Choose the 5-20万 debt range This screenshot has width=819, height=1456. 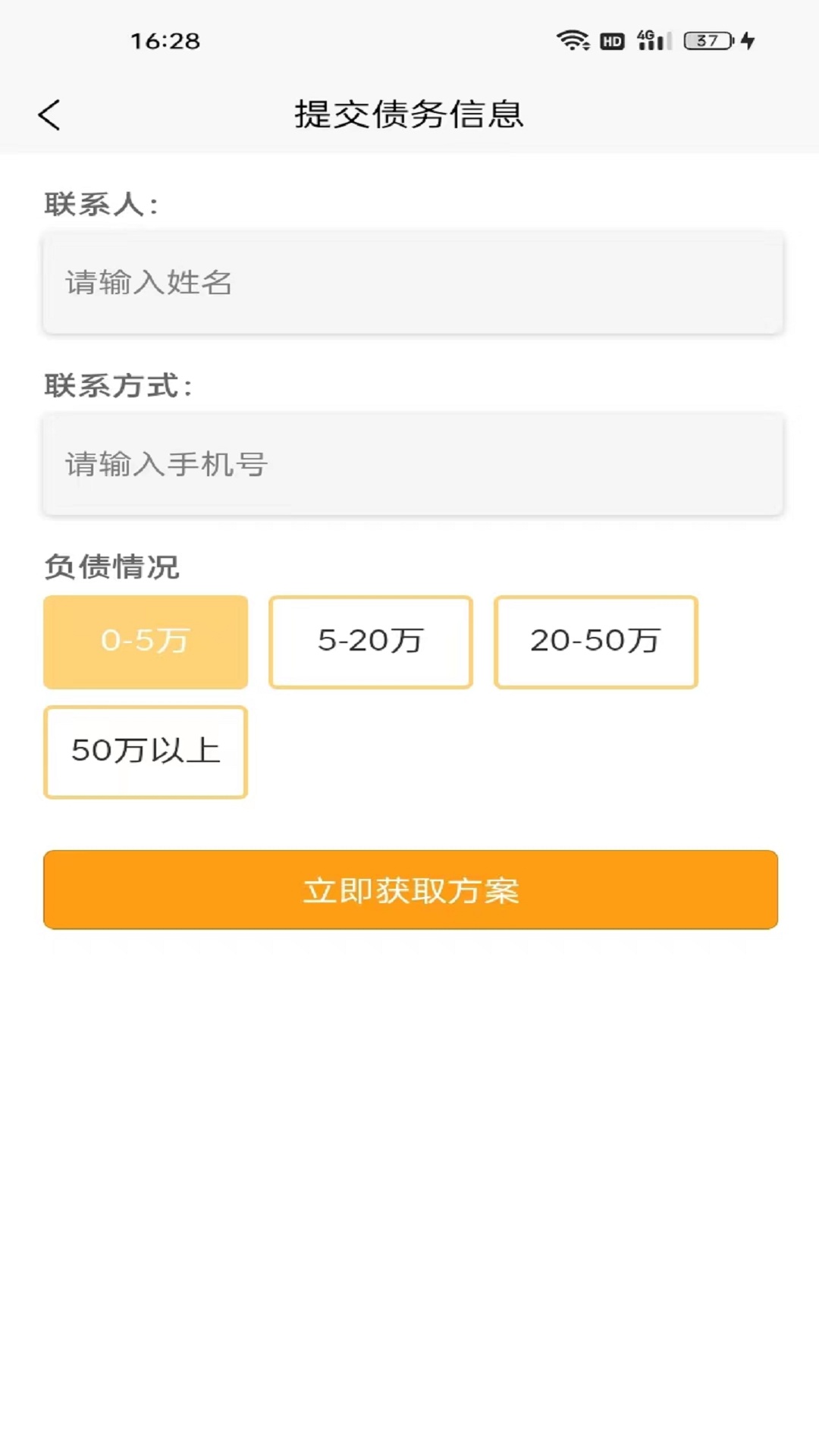click(371, 642)
